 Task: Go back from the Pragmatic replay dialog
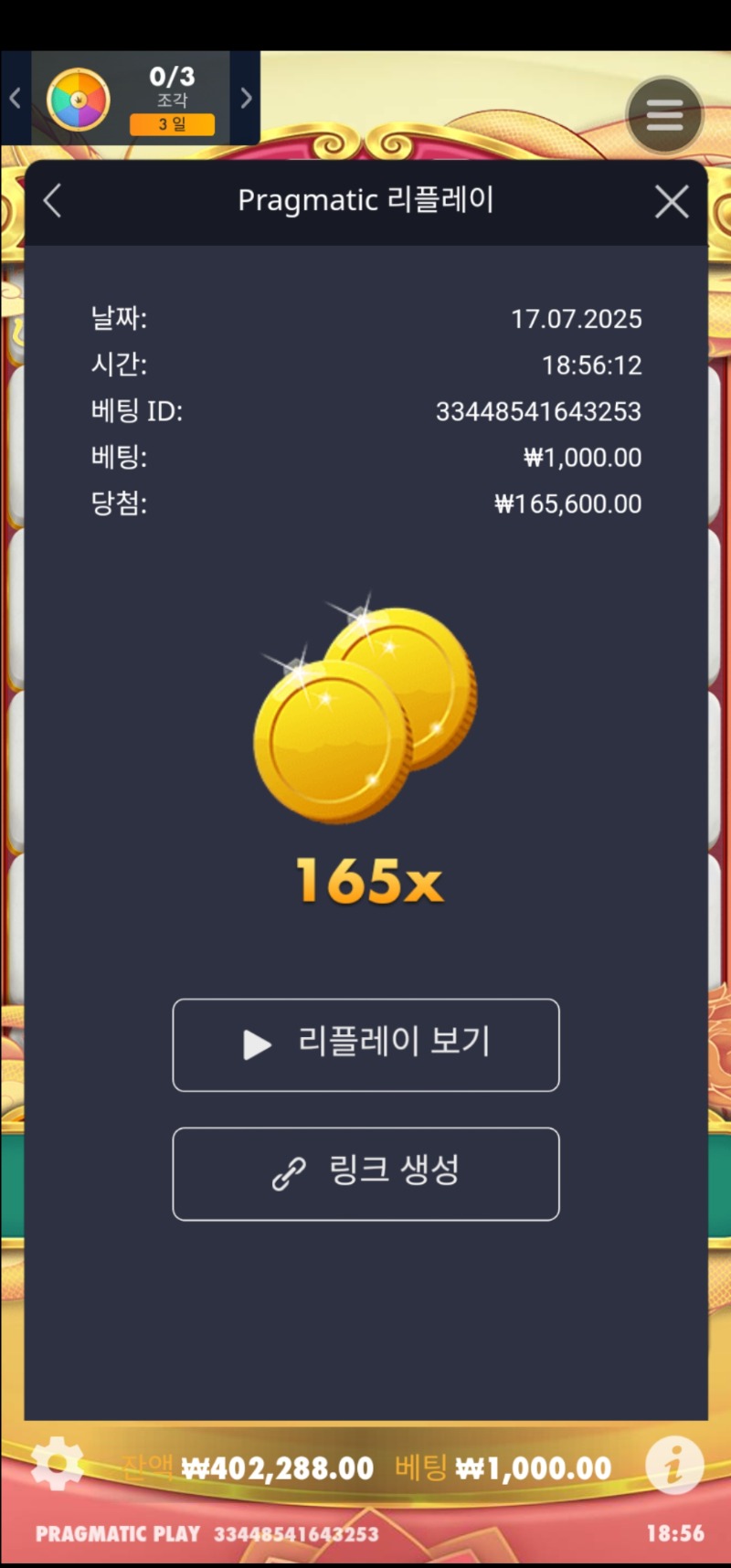click(x=53, y=201)
